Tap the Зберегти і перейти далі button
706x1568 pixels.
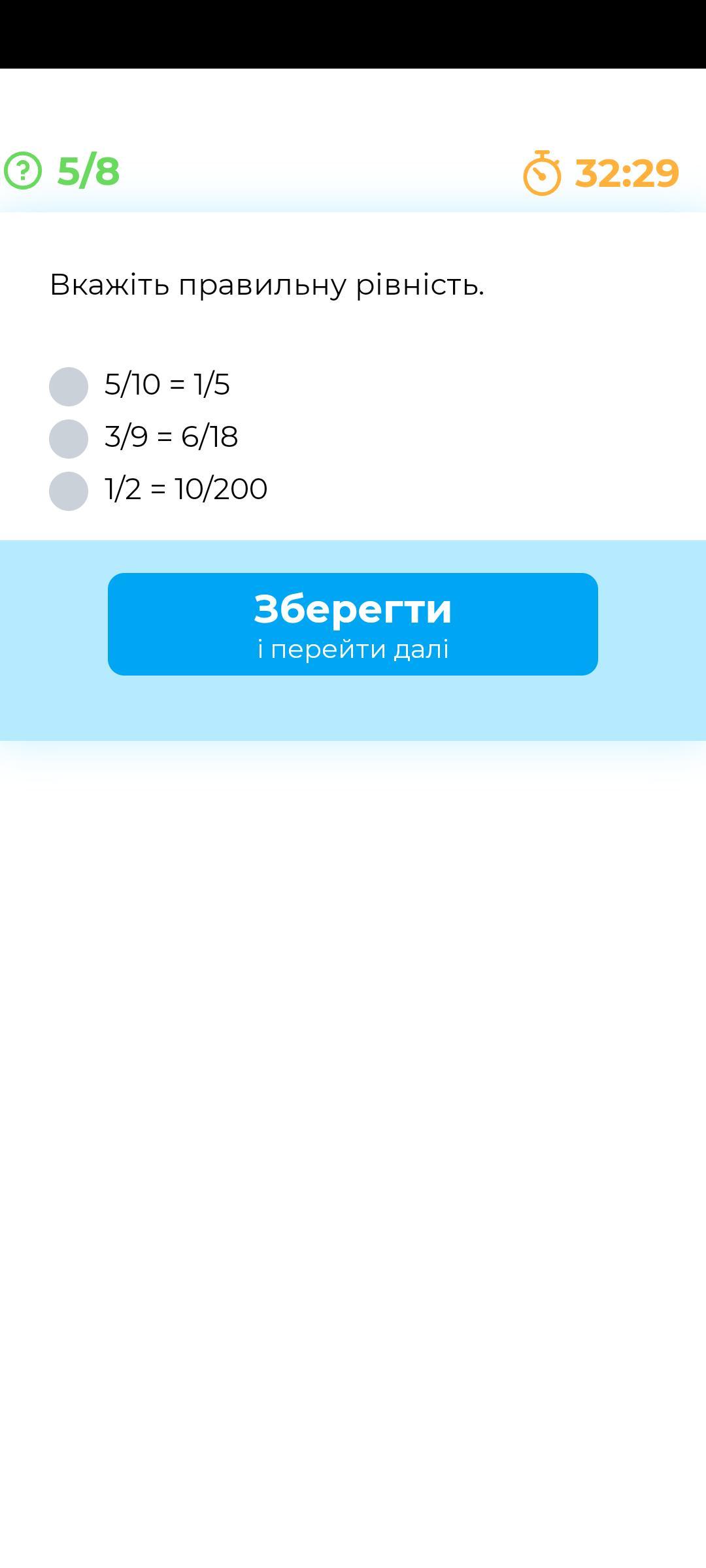[x=353, y=624]
